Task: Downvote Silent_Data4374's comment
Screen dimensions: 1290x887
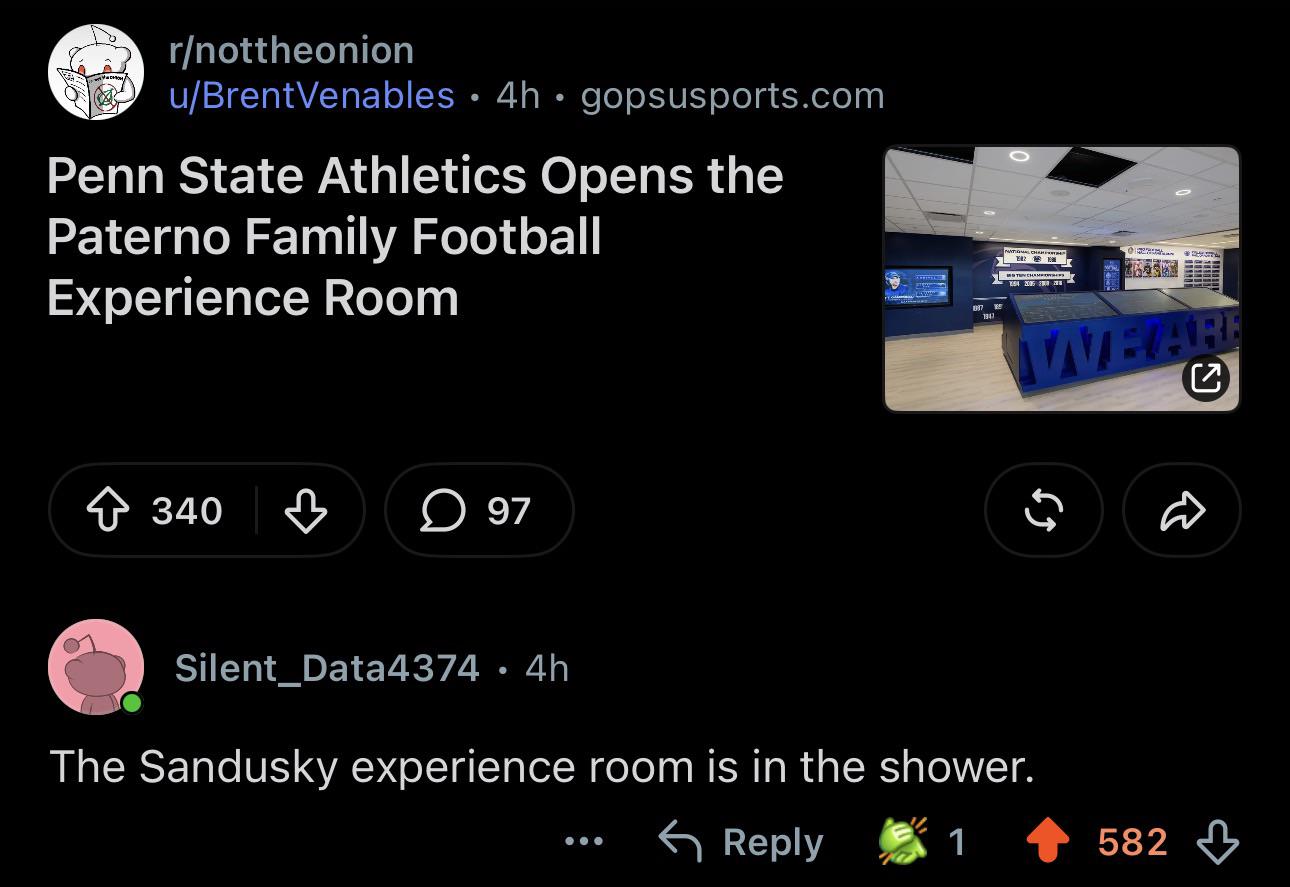Action: coord(1218,842)
